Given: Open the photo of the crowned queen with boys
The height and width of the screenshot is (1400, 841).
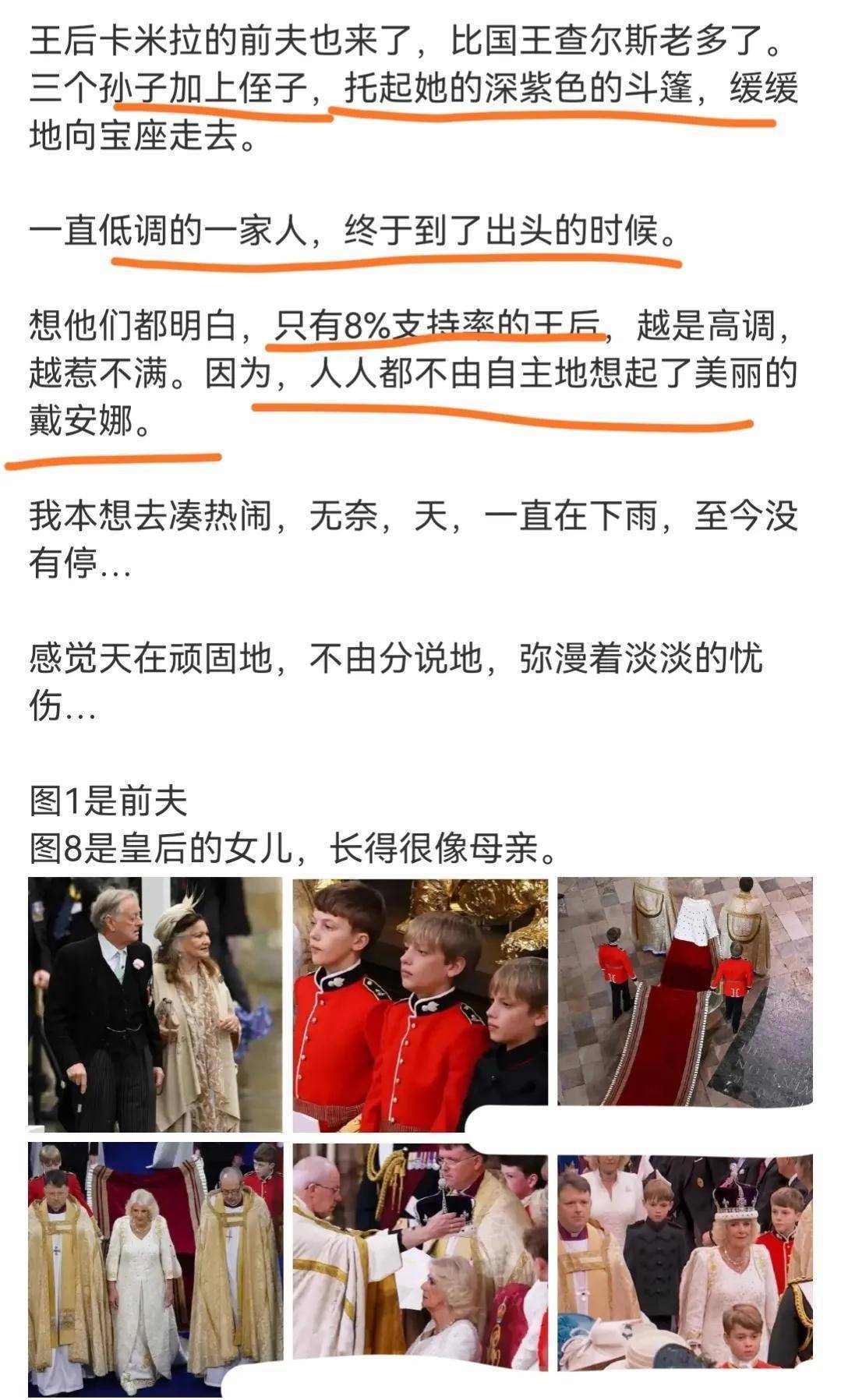Looking at the screenshot, I should tap(684, 1261).
